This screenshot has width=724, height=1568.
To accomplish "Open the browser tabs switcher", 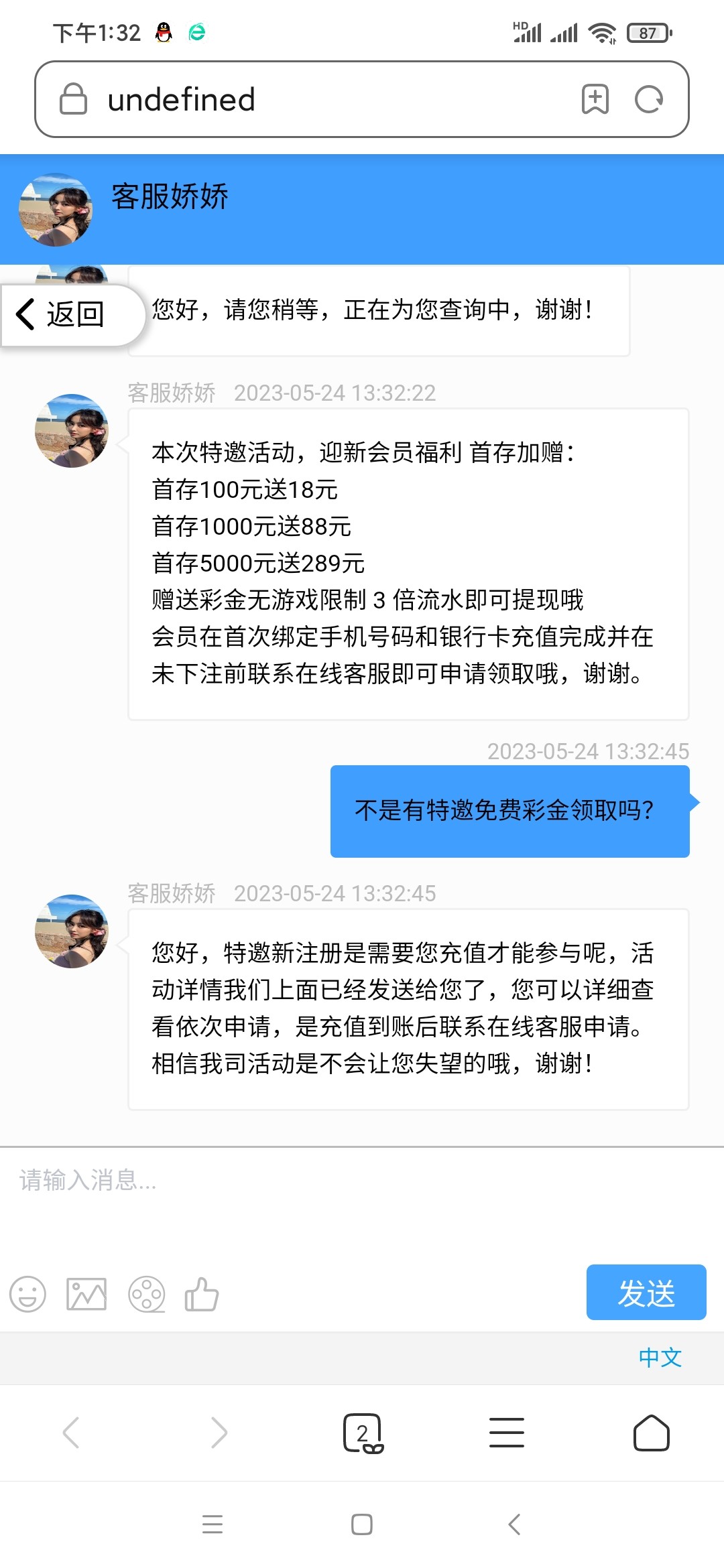I will (363, 1433).
